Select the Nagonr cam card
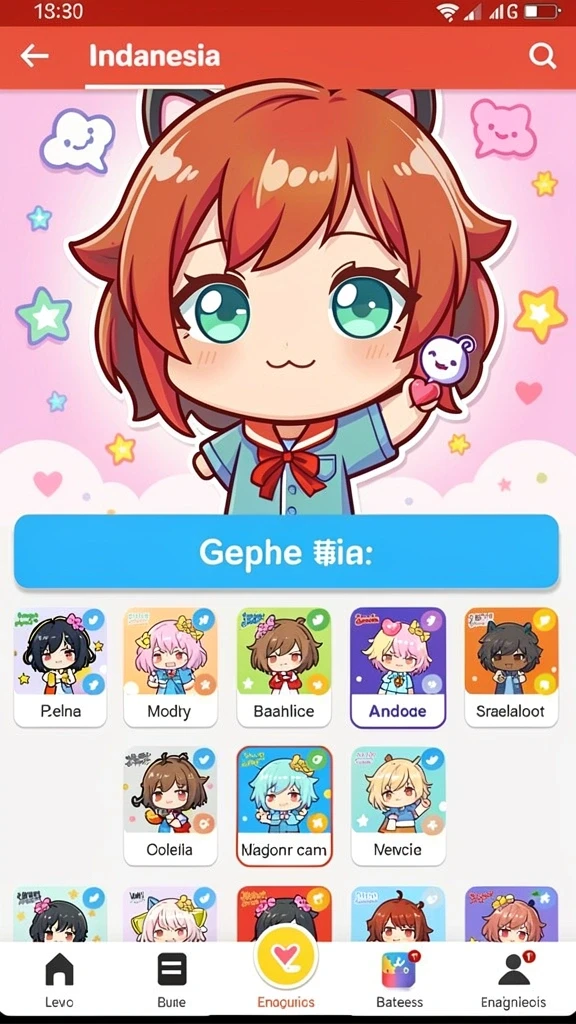 point(284,806)
